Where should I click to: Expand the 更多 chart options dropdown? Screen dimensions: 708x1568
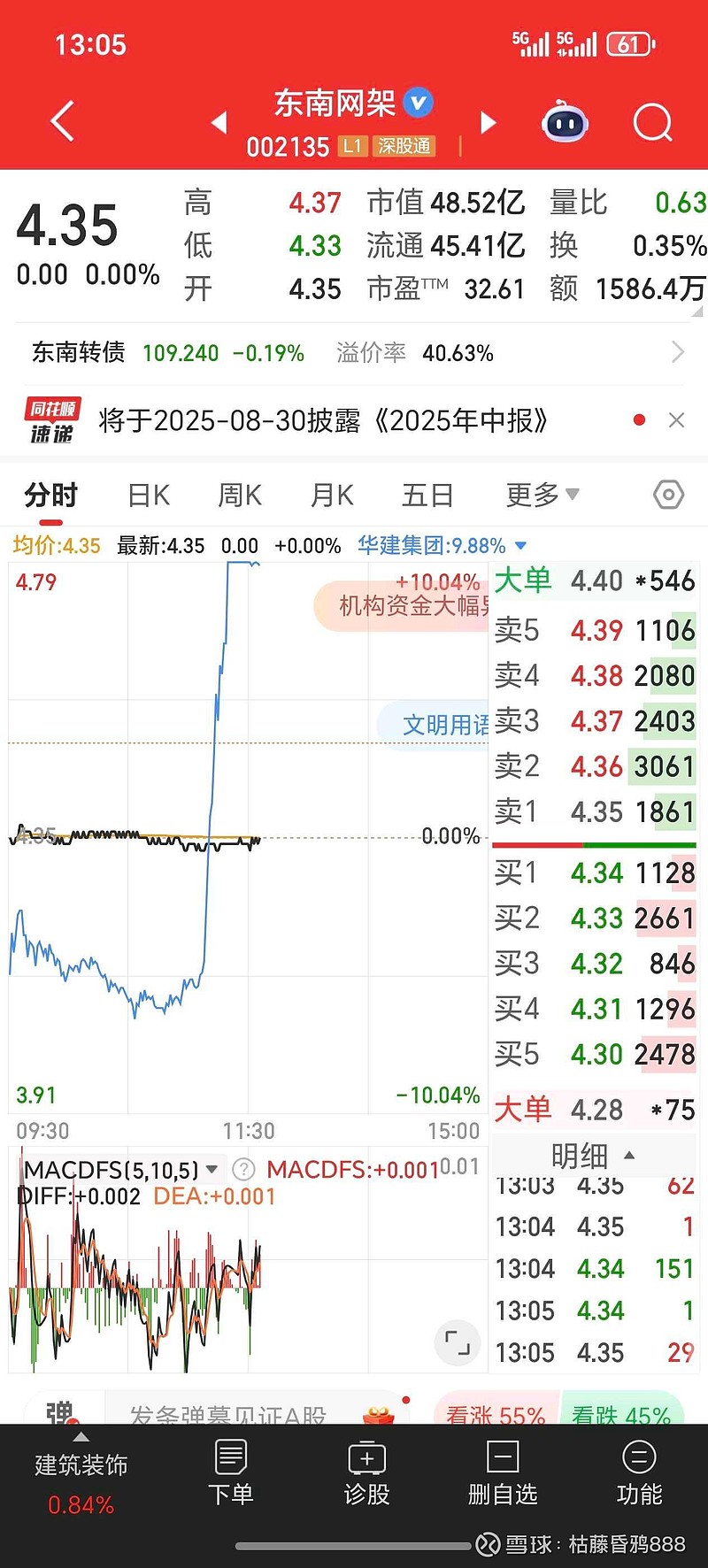tap(542, 495)
